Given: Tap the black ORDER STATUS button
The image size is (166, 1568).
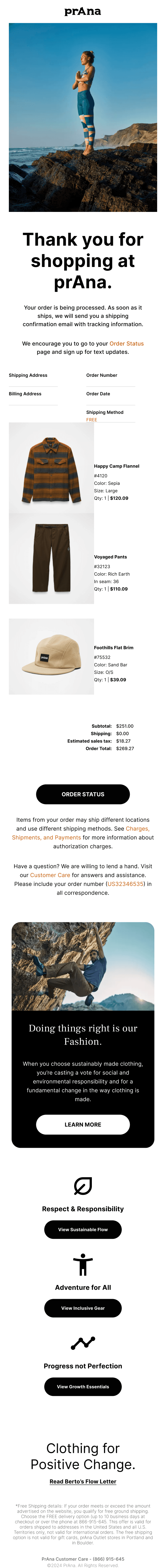Looking at the screenshot, I should [83, 794].
